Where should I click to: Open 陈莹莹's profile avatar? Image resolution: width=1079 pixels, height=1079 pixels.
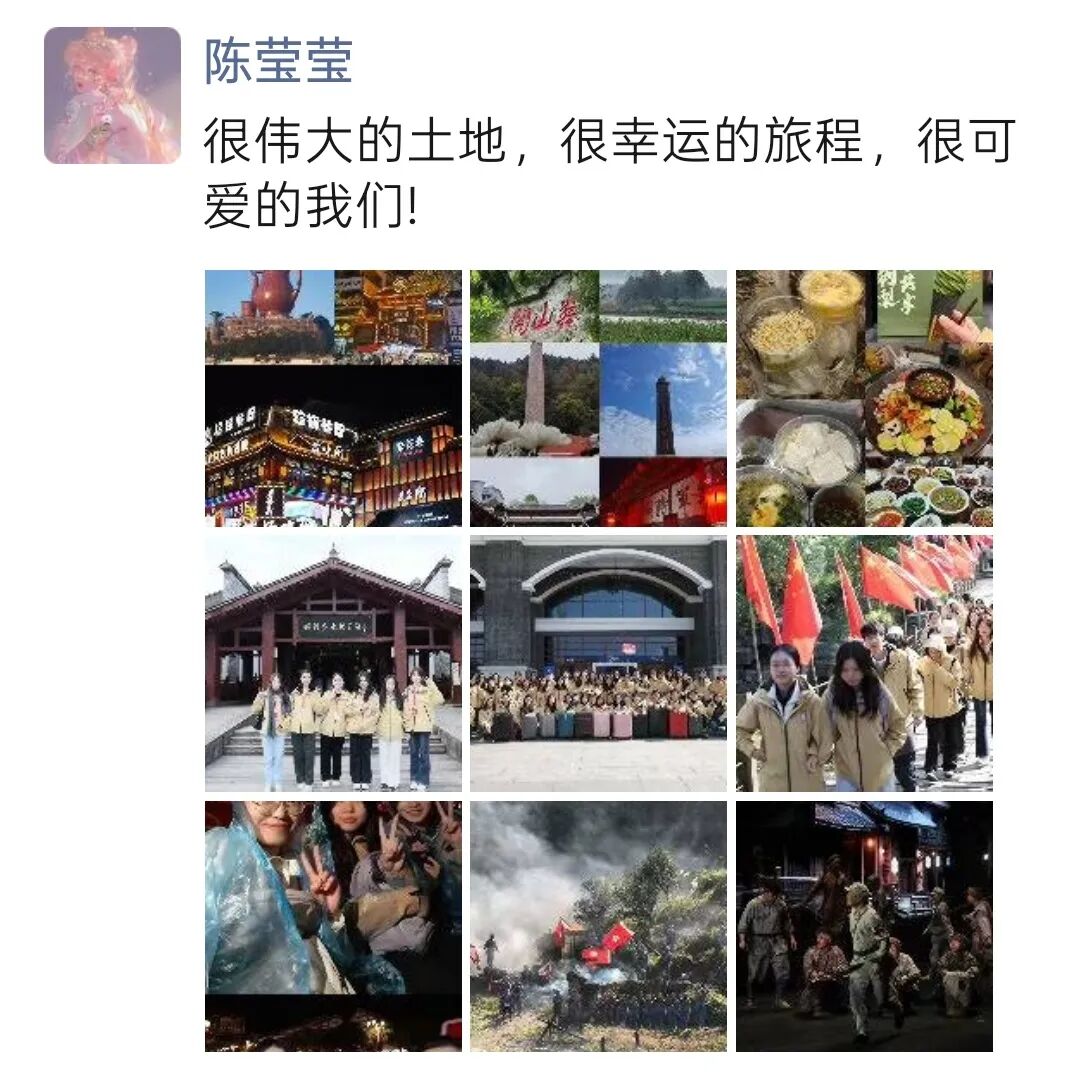112,95
